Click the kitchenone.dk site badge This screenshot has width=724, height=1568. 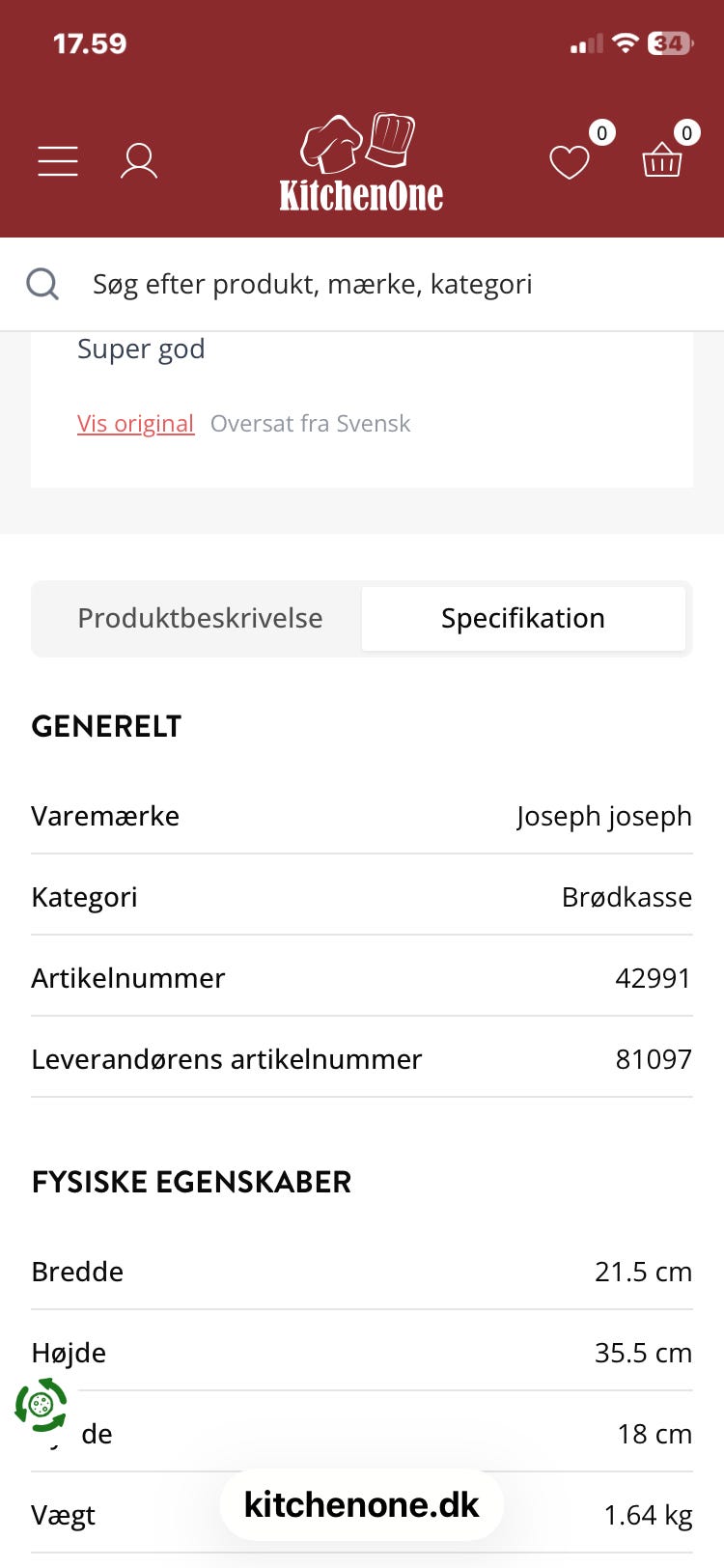point(359,1503)
